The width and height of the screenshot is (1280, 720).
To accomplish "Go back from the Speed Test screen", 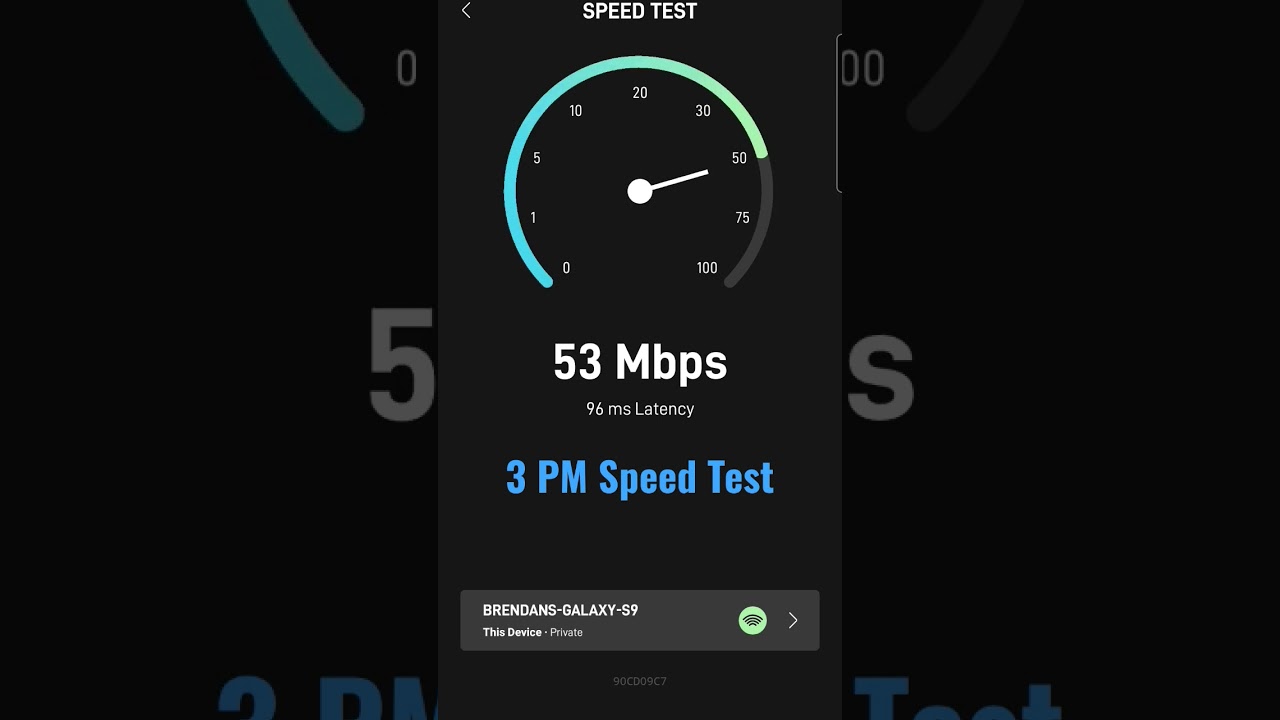I will tap(466, 10).
